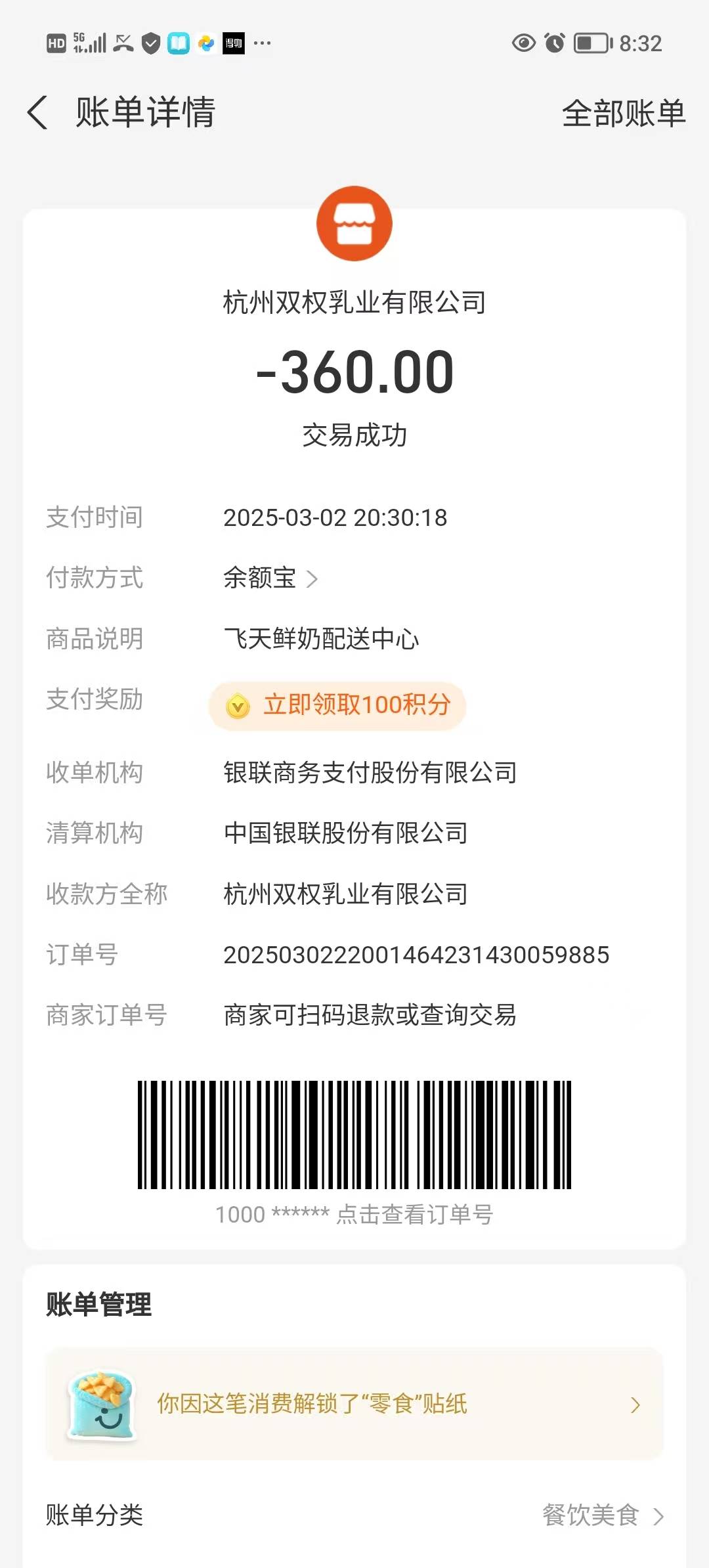This screenshot has width=709, height=1568.
Task: Tap 点击查看订单号 to reveal the order number
Action: pos(414,1215)
